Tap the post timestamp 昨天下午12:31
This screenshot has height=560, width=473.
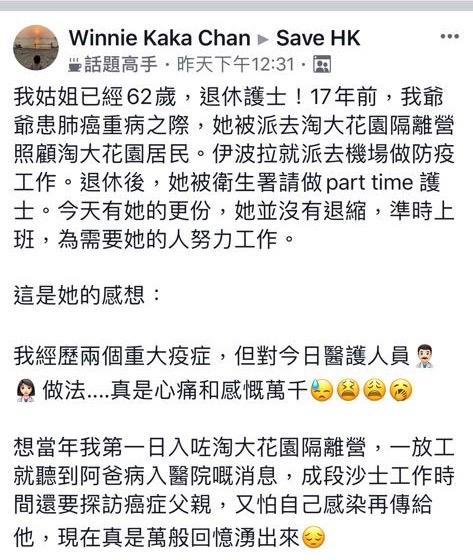pyautogui.click(x=236, y=65)
